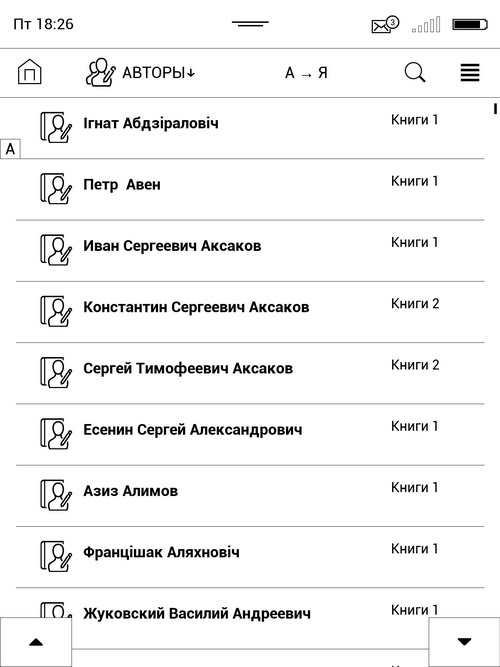Change the А → Я sort order

306,73
